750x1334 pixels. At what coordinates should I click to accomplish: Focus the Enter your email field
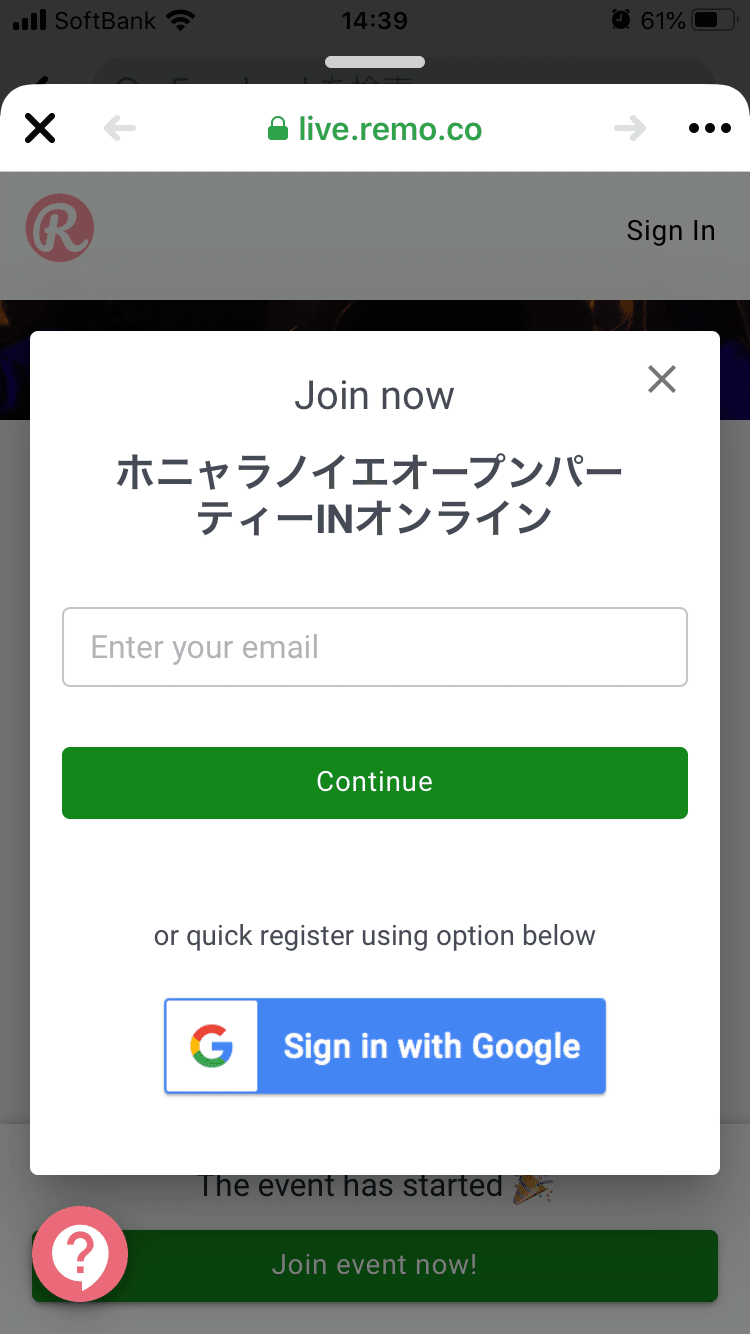(375, 647)
